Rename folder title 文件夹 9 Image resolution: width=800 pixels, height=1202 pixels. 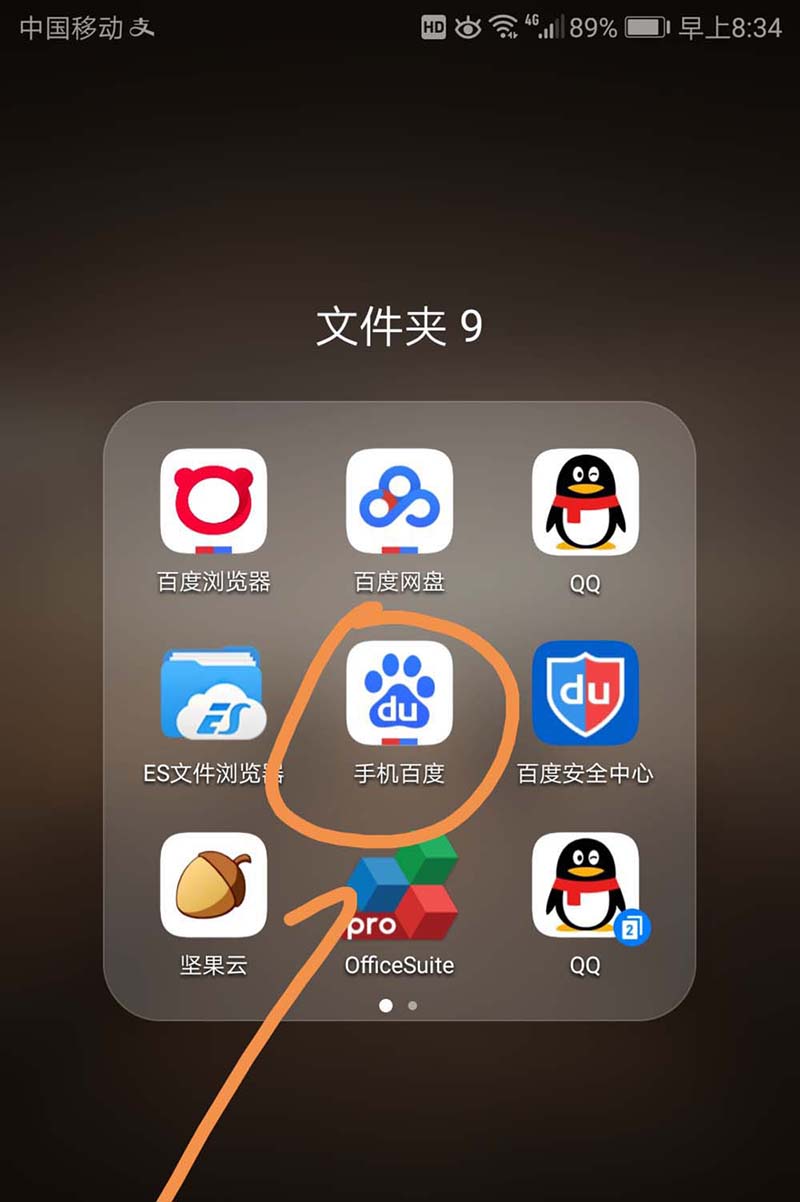[399, 327]
